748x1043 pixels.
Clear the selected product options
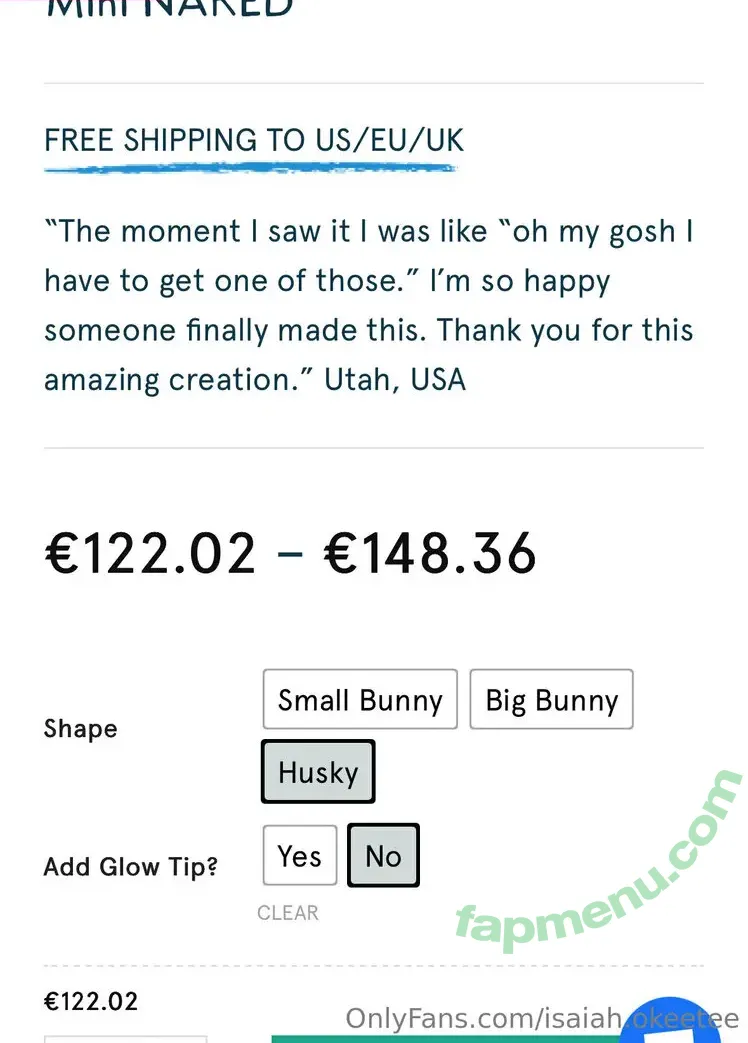coord(288,912)
